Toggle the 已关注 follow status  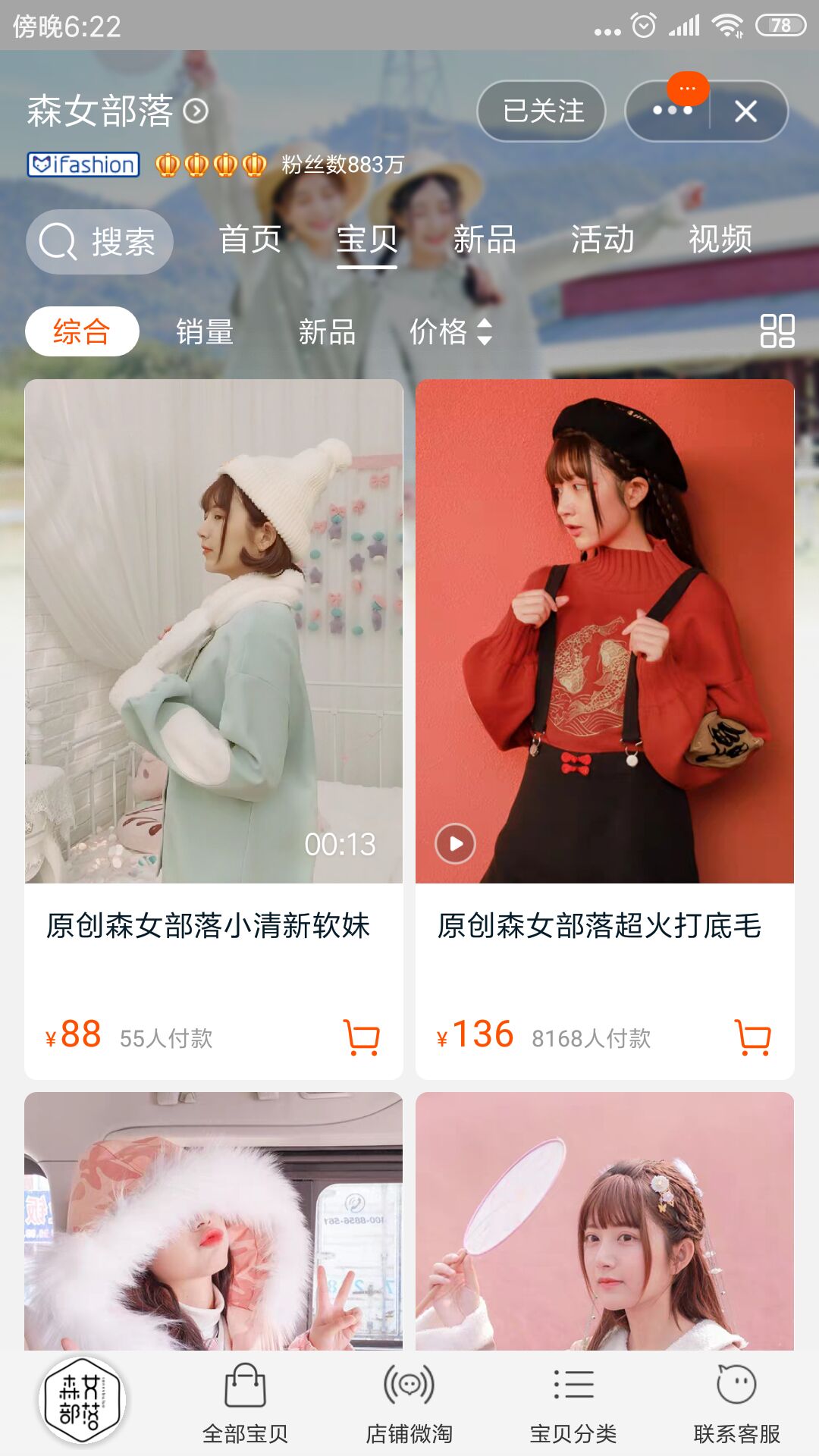[541, 111]
